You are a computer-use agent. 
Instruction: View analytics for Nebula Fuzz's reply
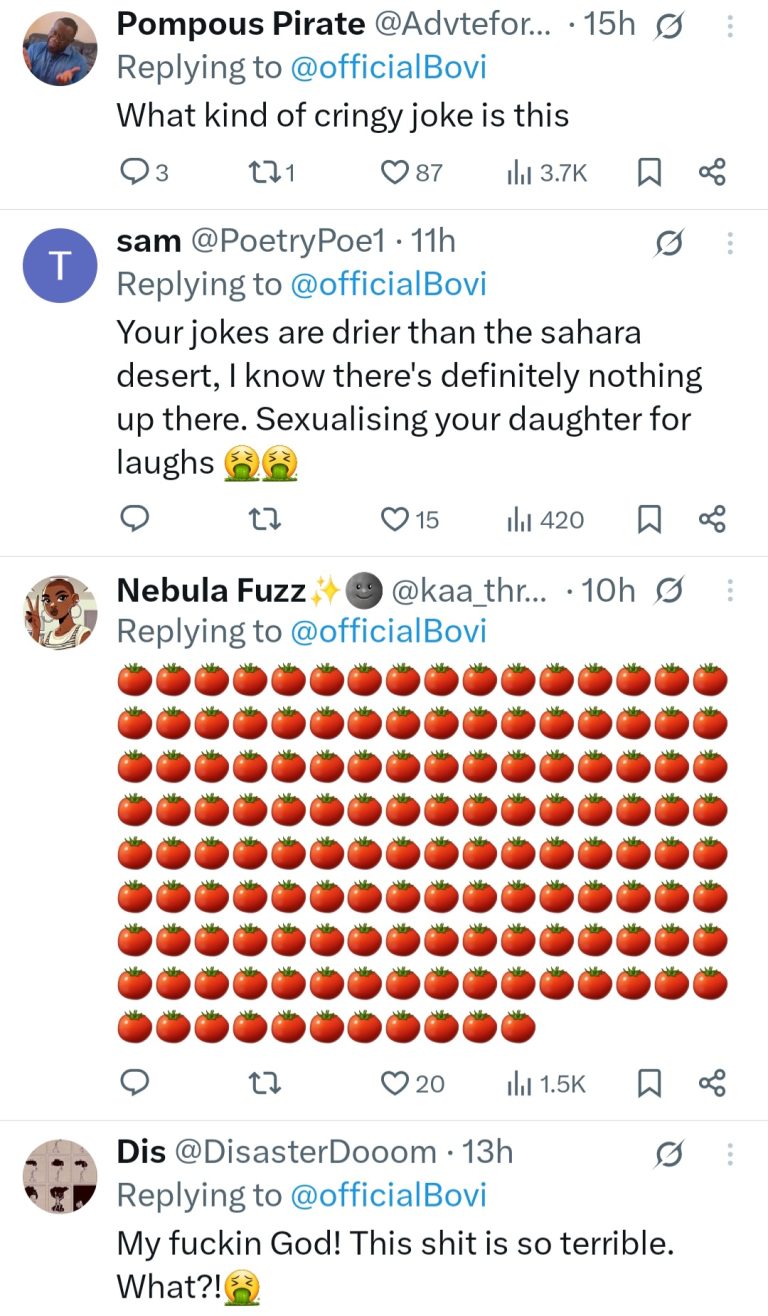(x=546, y=1083)
